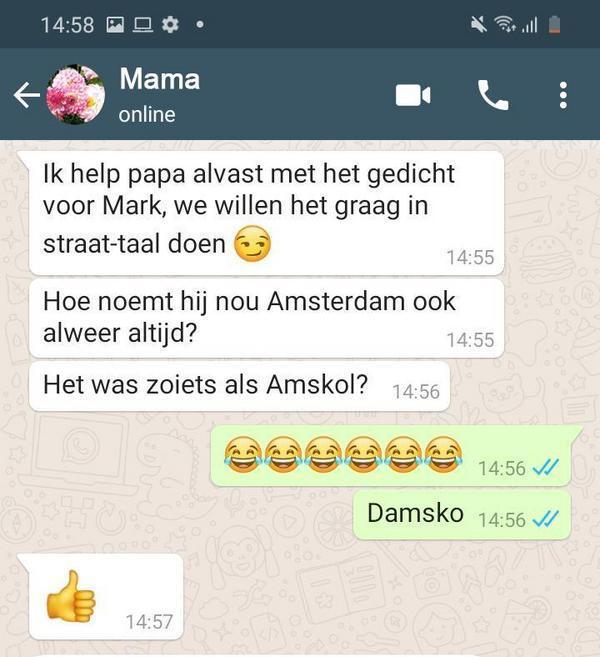Image resolution: width=600 pixels, height=657 pixels.
Task: View Mama's profile picture
Action: (76, 95)
